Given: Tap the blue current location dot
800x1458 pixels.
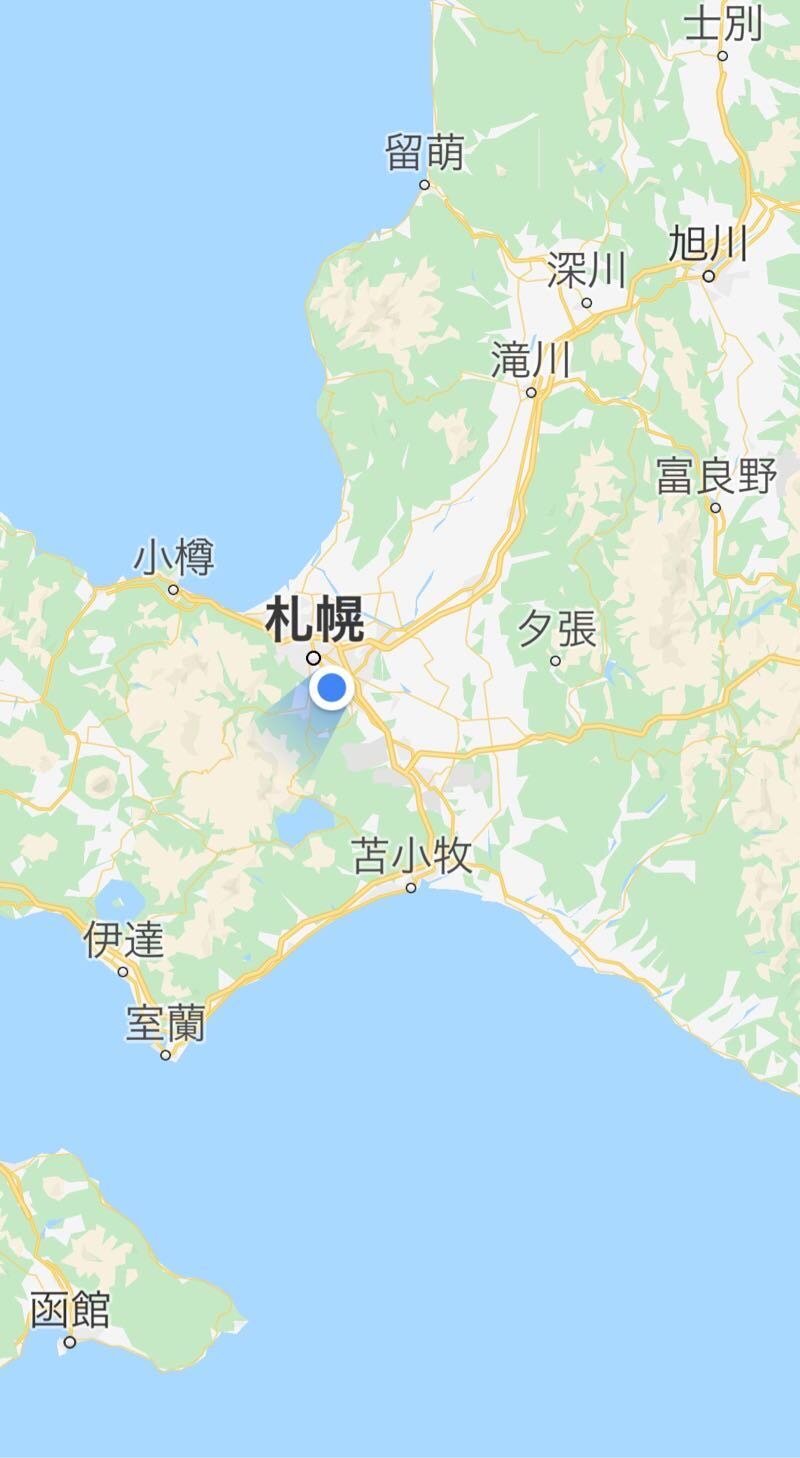Looking at the screenshot, I should click(330, 689).
